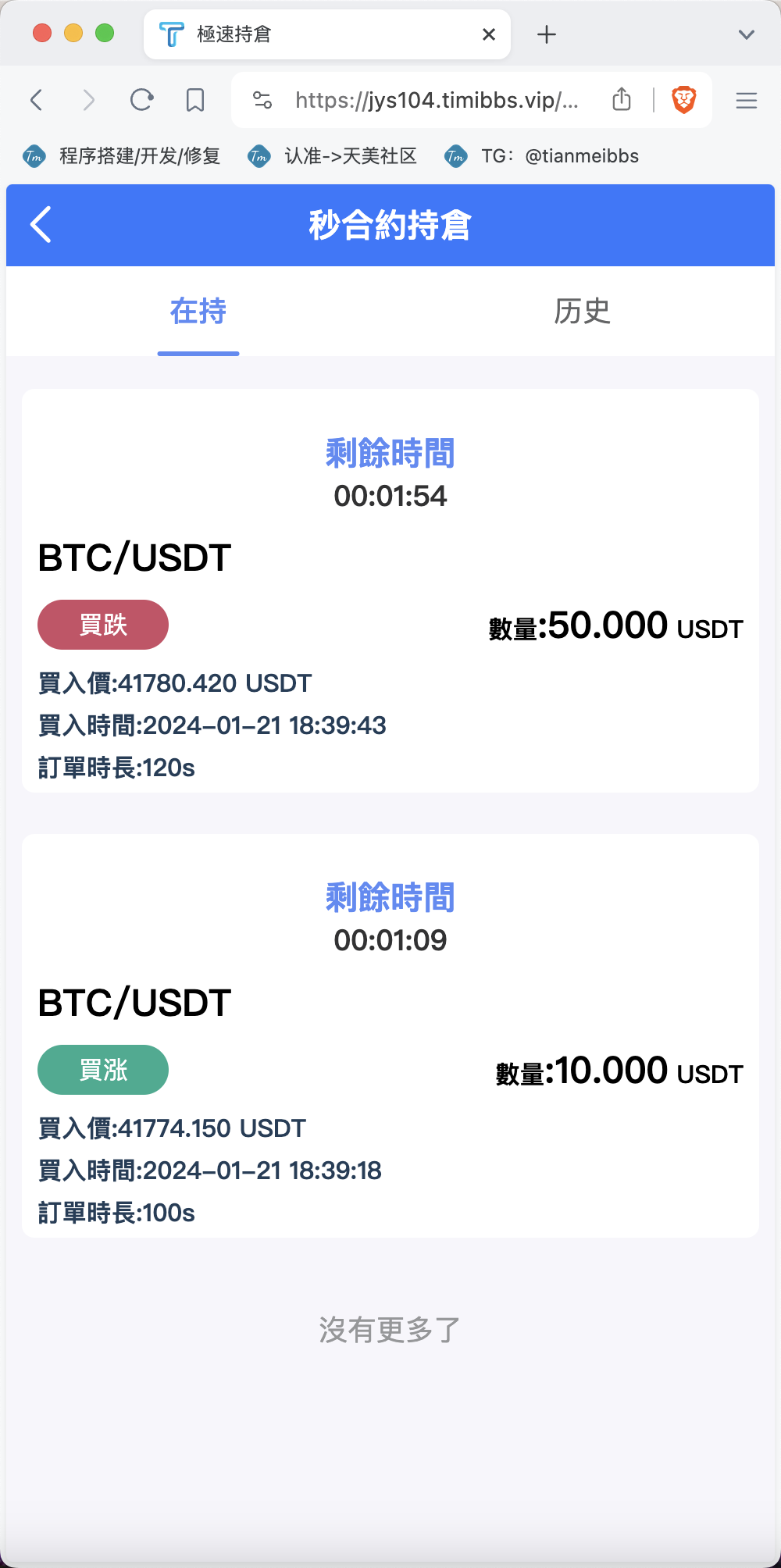The image size is (781, 1568).
Task: Select the 在持 tab
Action: click(x=198, y=312)
